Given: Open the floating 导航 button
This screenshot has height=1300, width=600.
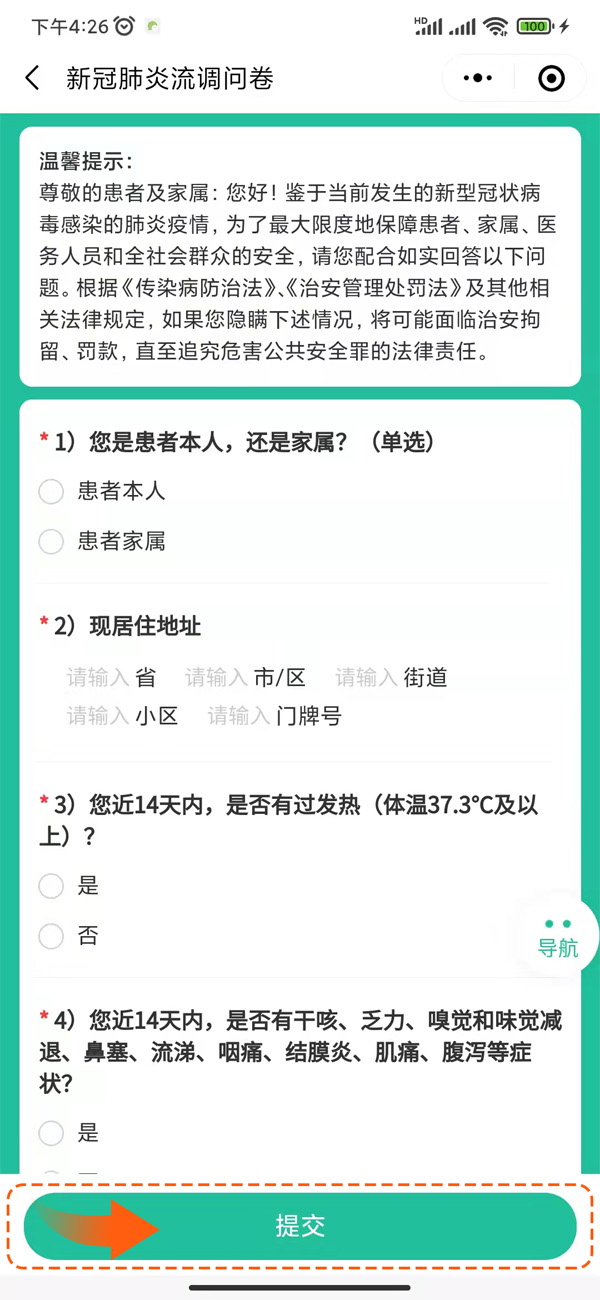Looking at the screenshot, I should click(x=558, y=938).
